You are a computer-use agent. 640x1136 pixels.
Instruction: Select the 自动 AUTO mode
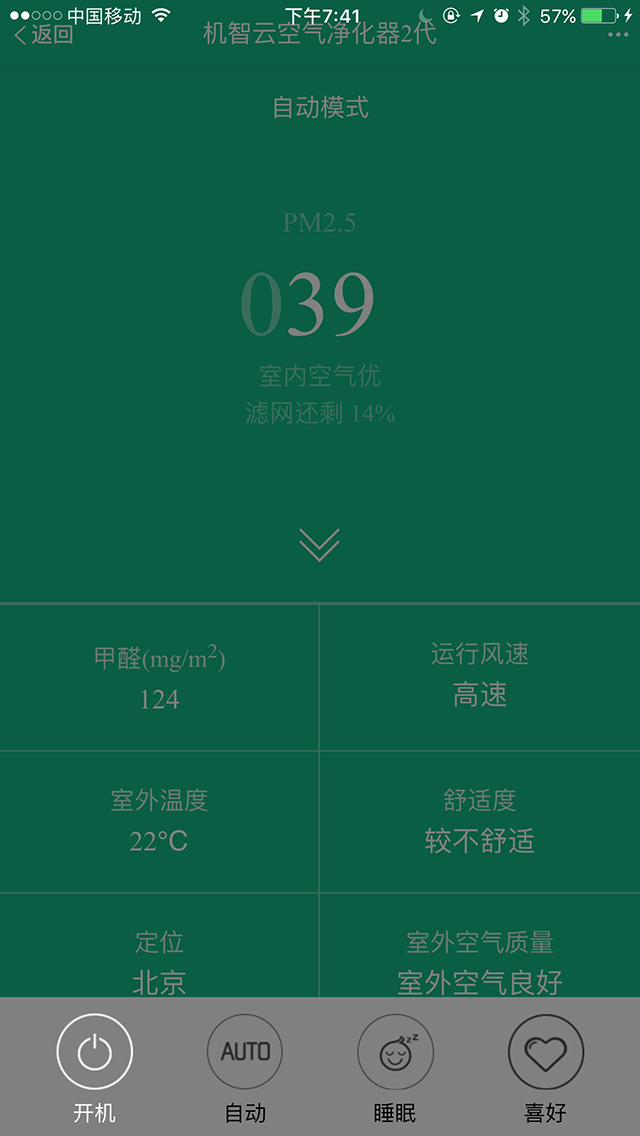click(x=245, y=1052)
